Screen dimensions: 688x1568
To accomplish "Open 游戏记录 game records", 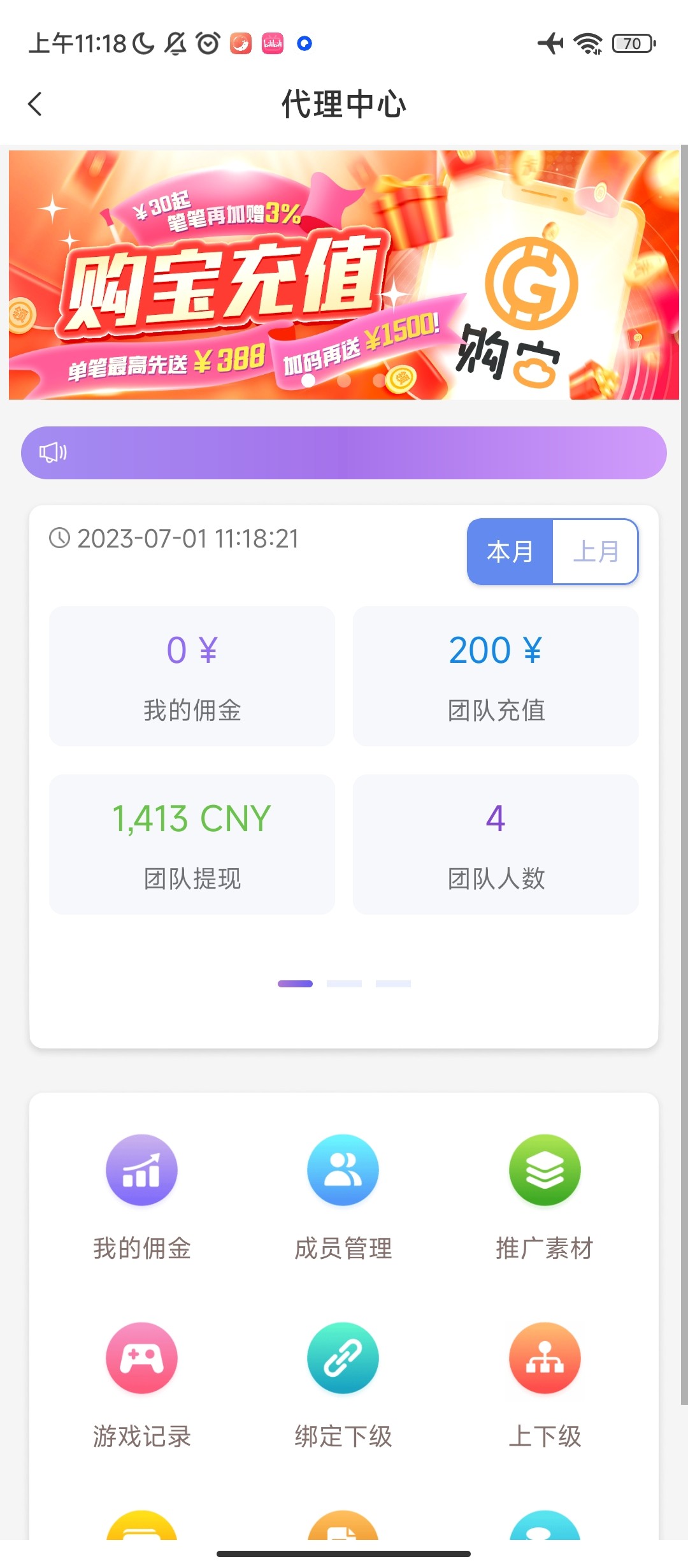I will (141, 1356).
